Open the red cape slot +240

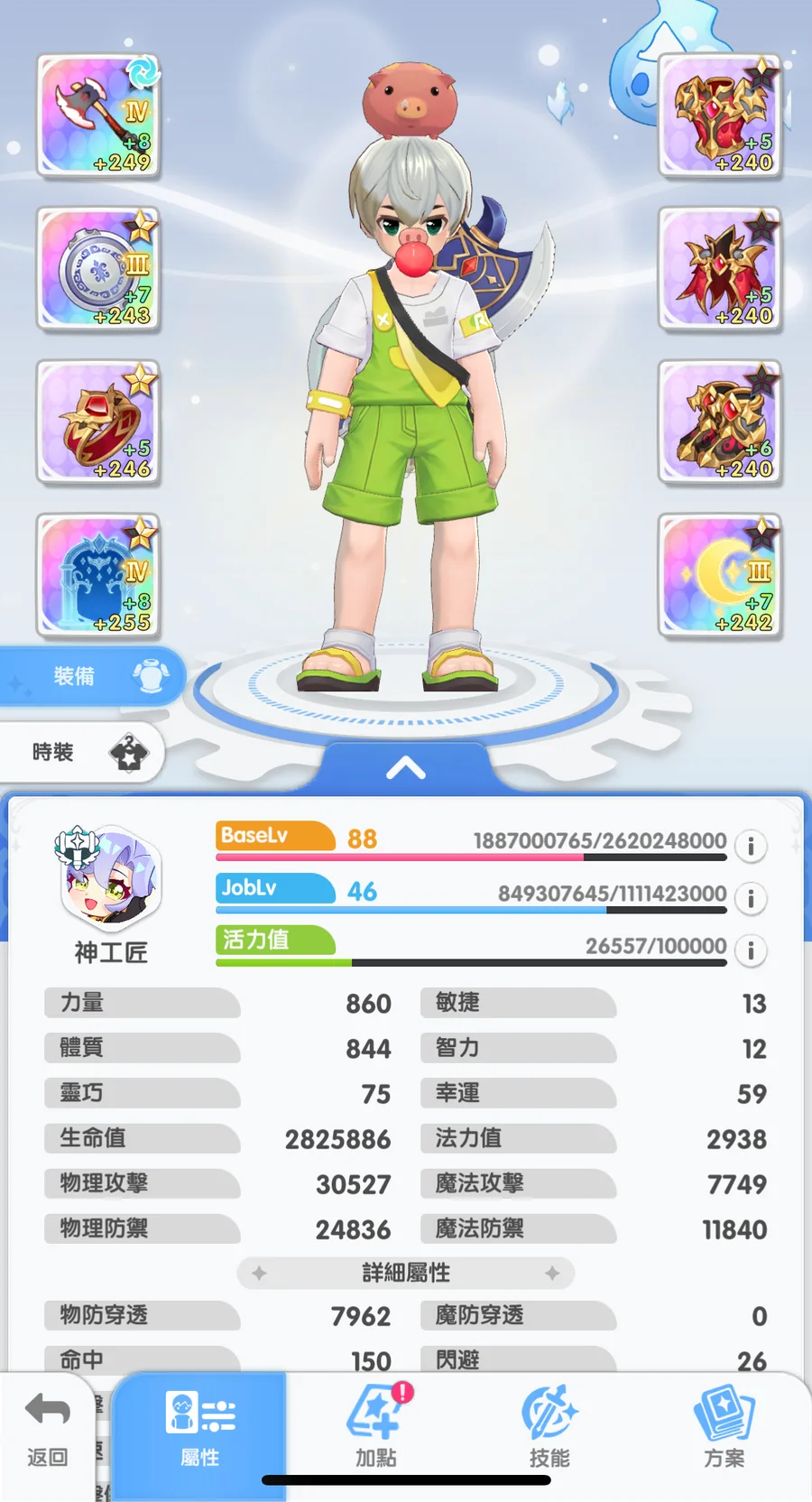point(720,269)
